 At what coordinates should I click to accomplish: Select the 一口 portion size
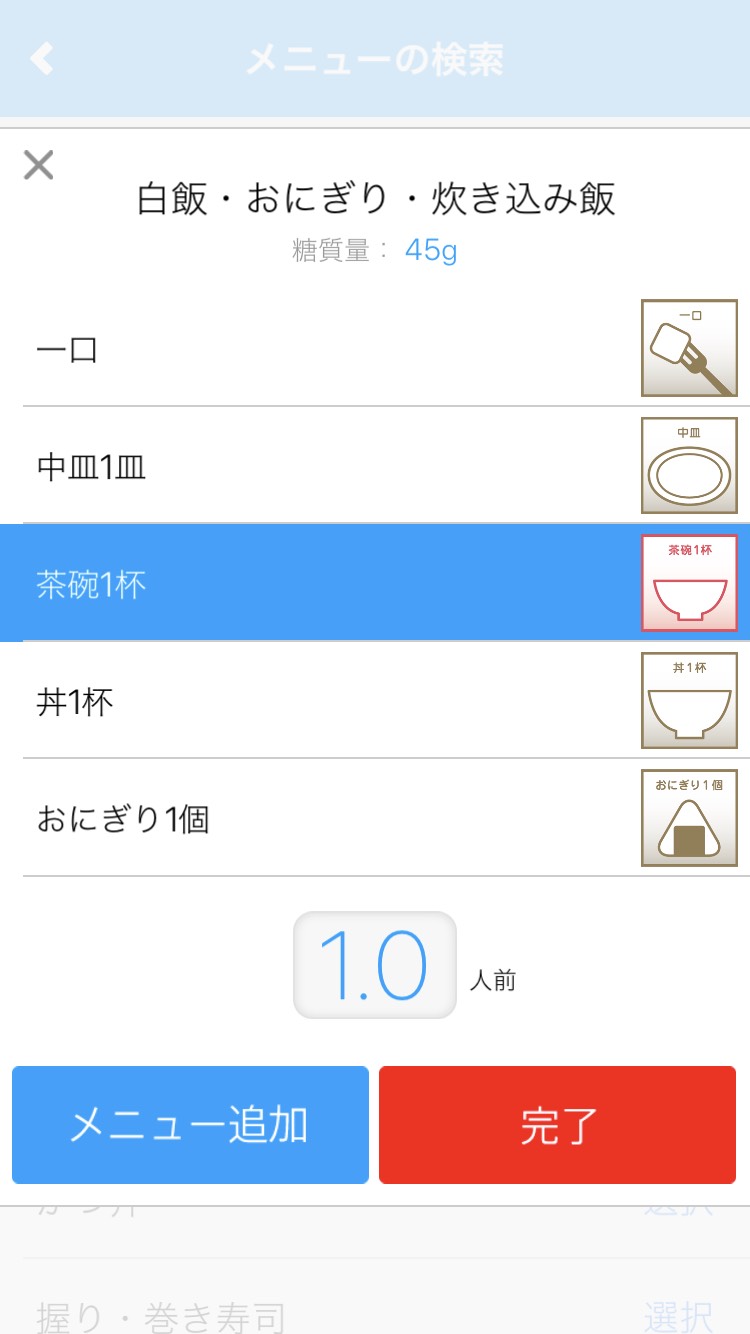tap(375, 348)
